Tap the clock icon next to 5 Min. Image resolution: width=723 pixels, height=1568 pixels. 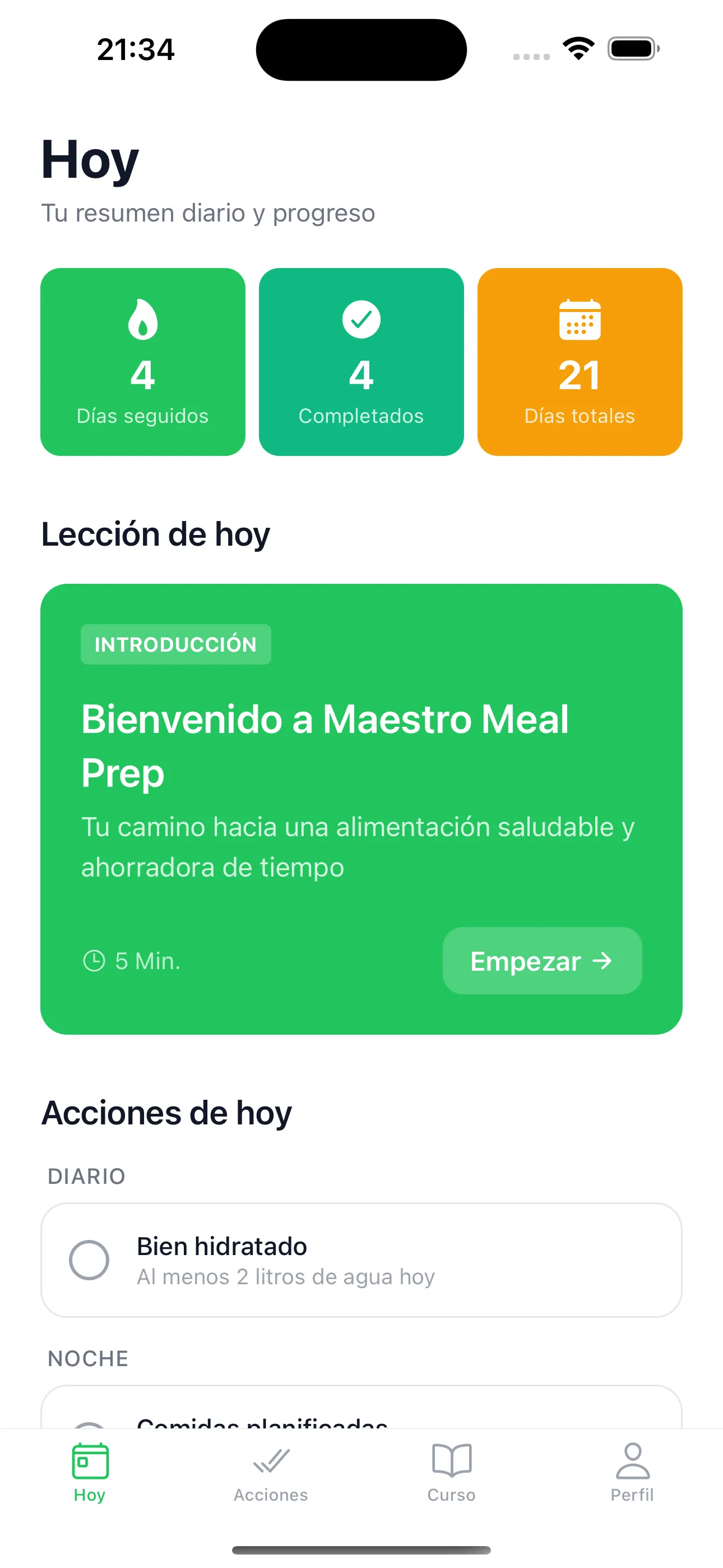[95, 961]
